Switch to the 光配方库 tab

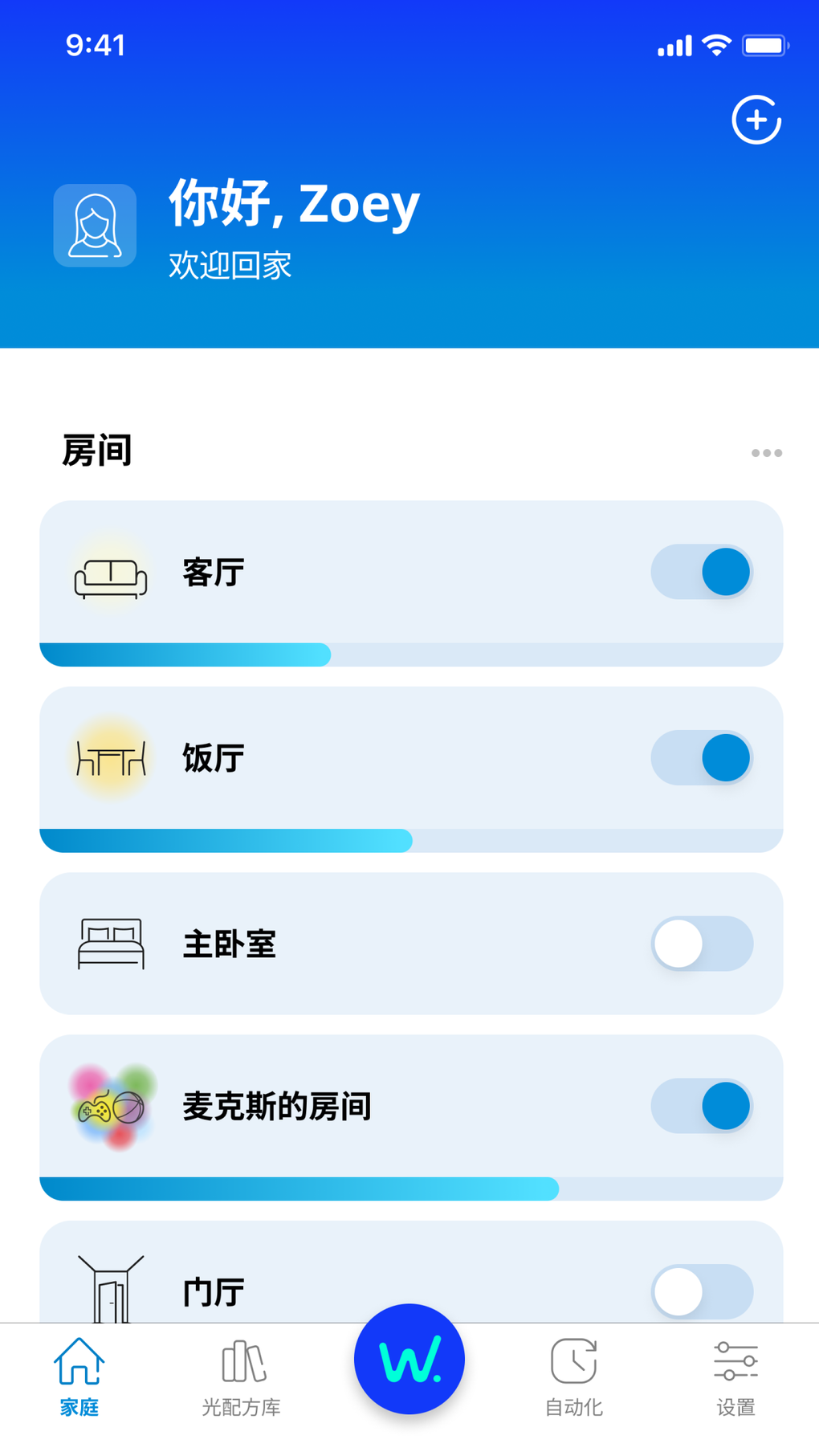(x=242, y=1376)
